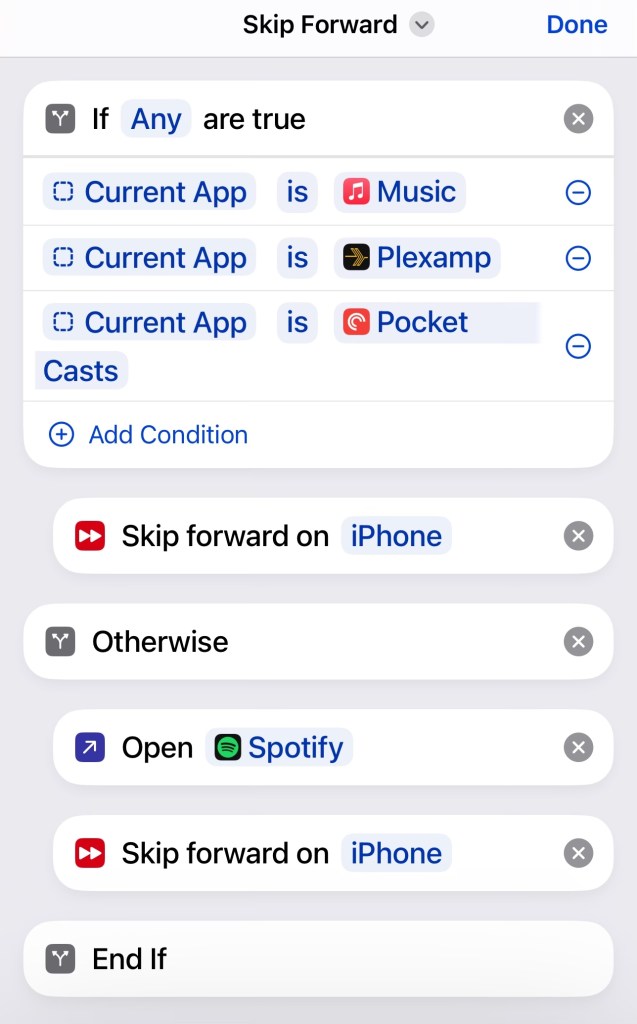
Task: Delete the If action block
Action: click(x=578, y=120)
